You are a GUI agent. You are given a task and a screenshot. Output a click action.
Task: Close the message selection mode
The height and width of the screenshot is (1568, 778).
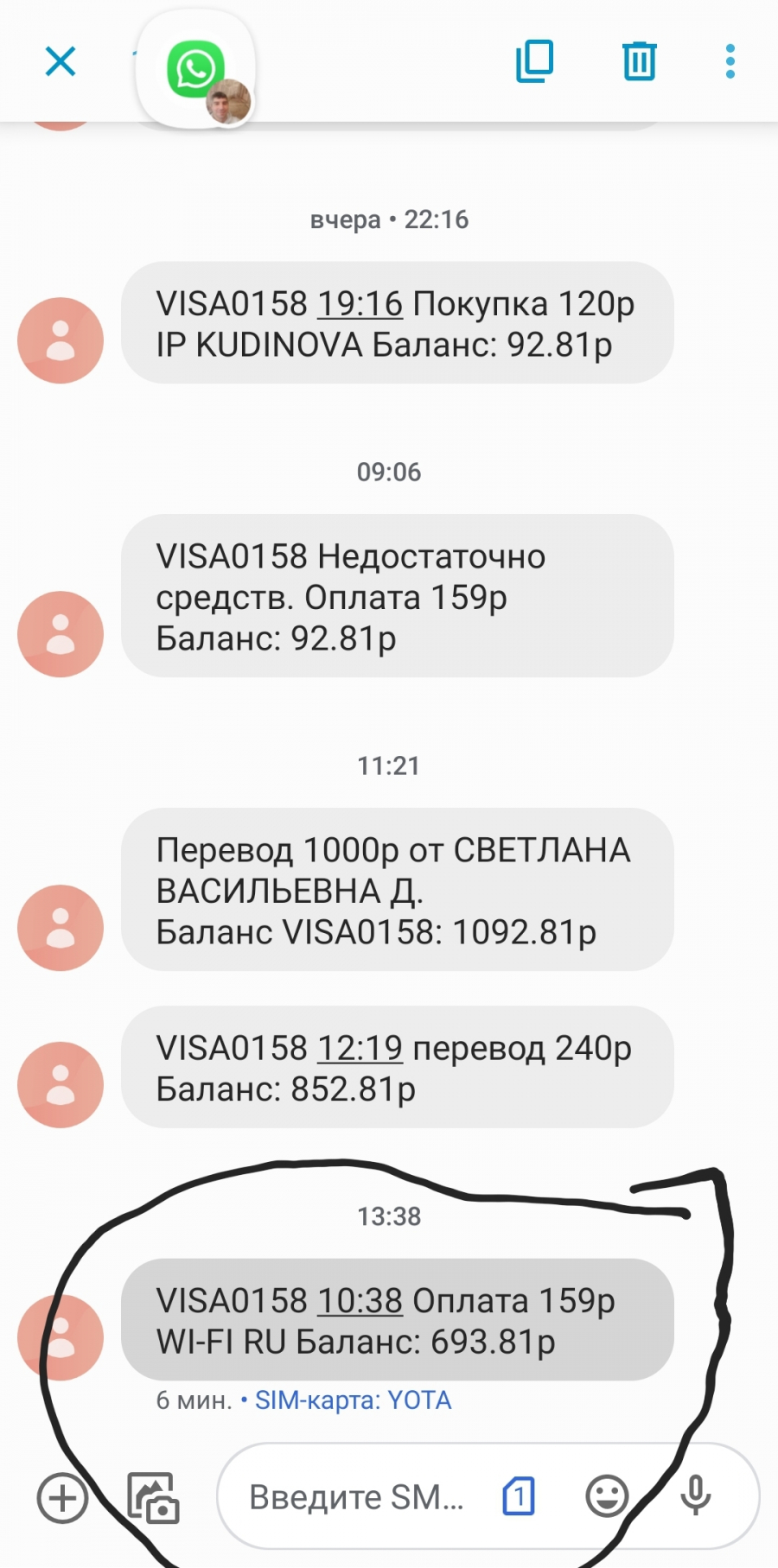click(61, 61)
